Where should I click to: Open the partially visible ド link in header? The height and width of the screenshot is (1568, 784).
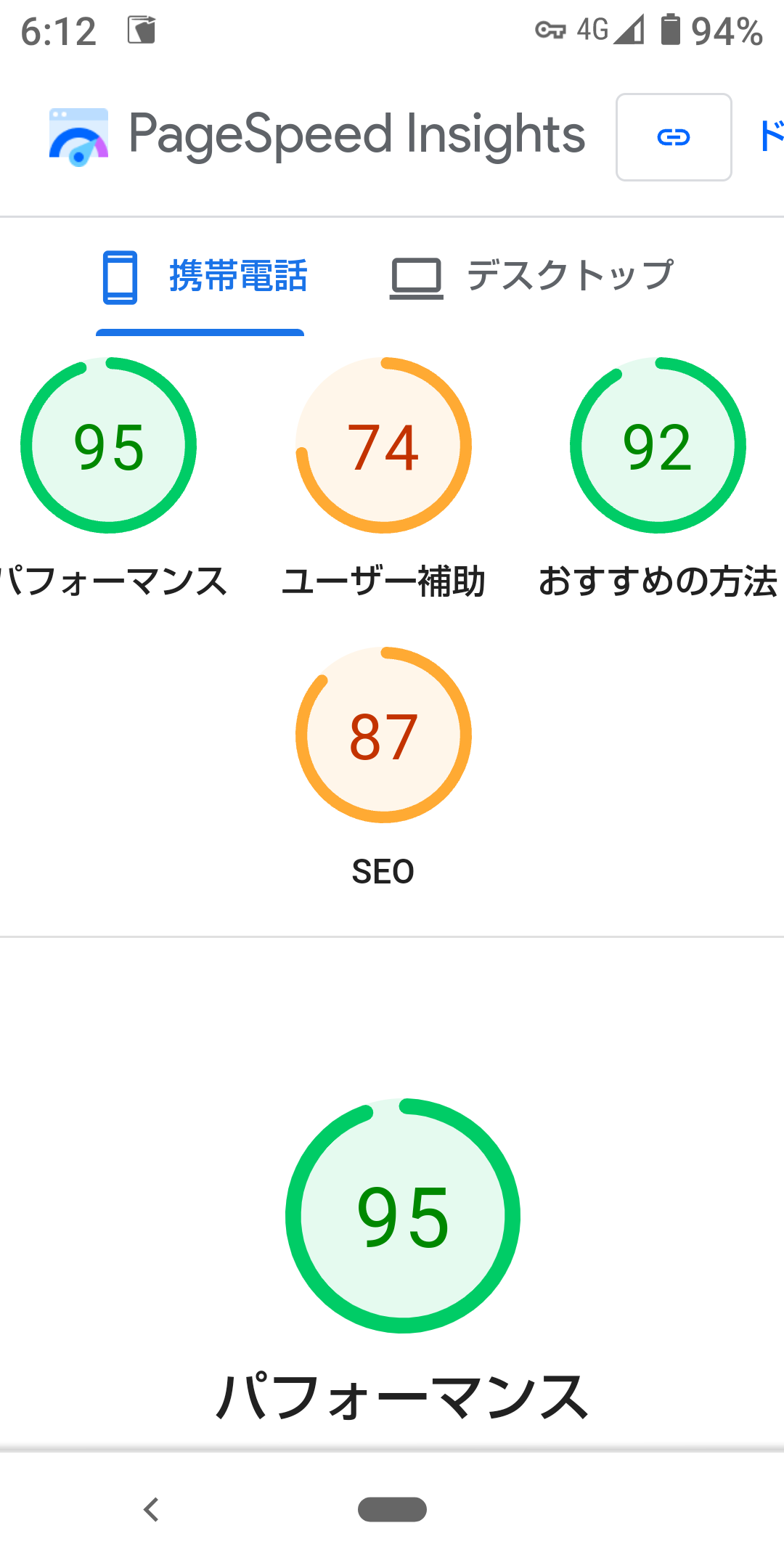[x=771, y=136]
